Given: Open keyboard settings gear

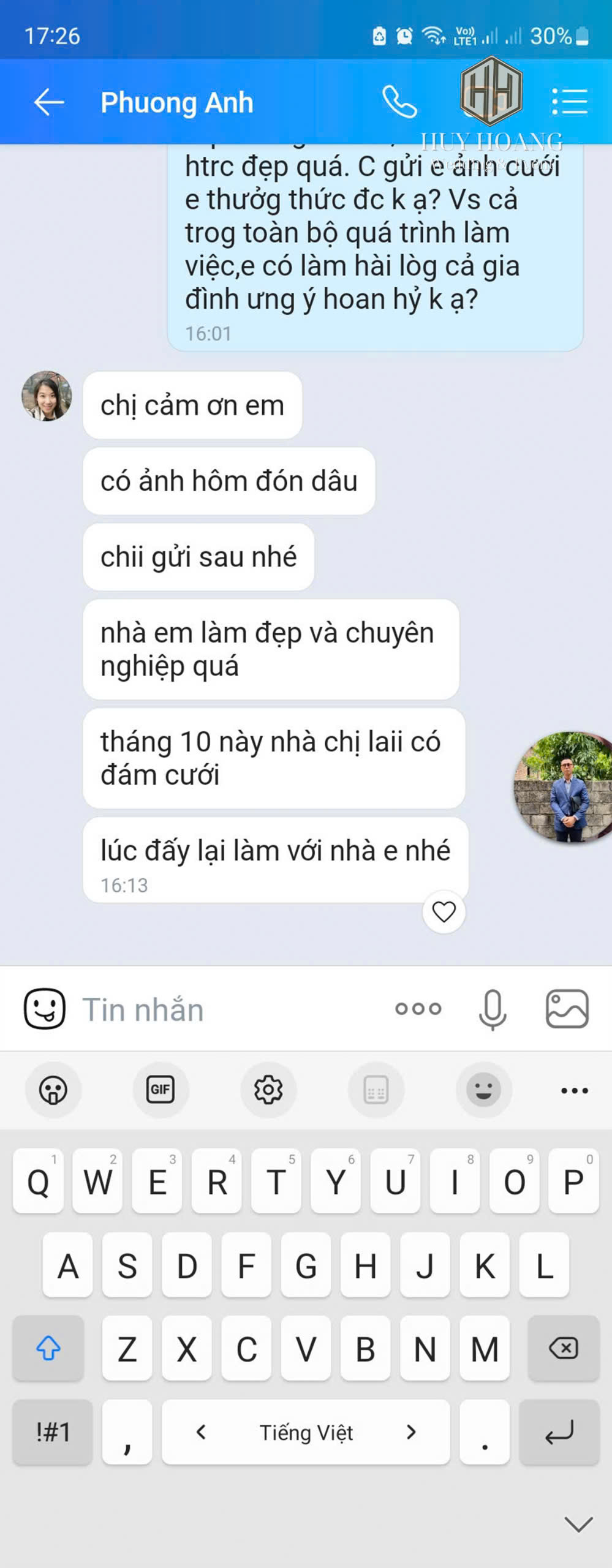Looking at the screenshot, I should pos(268,1090).
